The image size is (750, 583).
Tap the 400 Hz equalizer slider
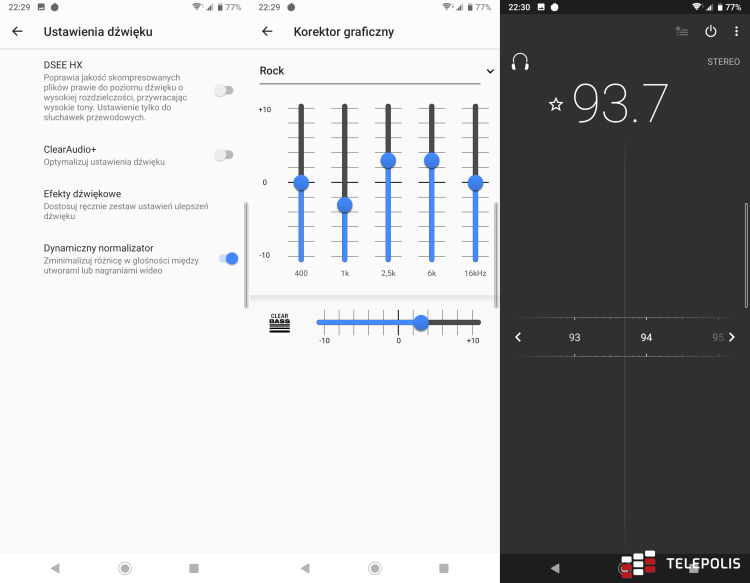click(301, 183)
